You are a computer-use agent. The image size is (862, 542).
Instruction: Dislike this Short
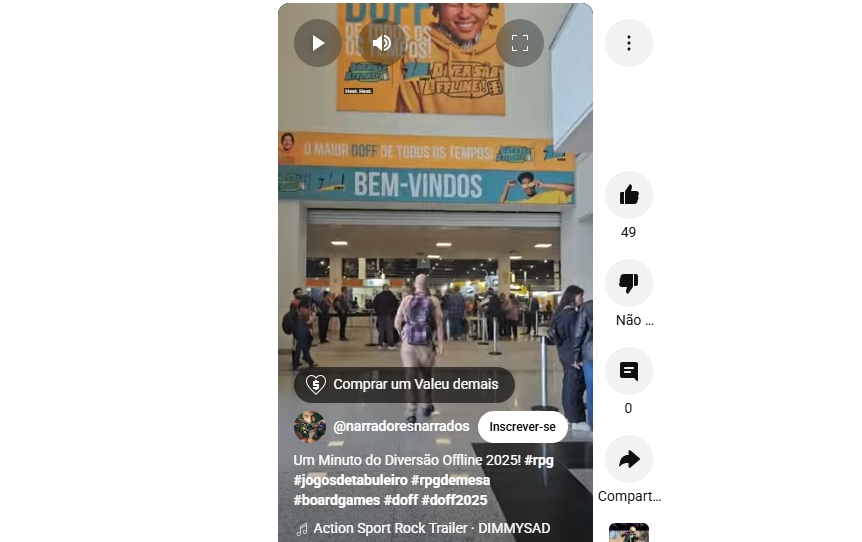click(629, 283)
